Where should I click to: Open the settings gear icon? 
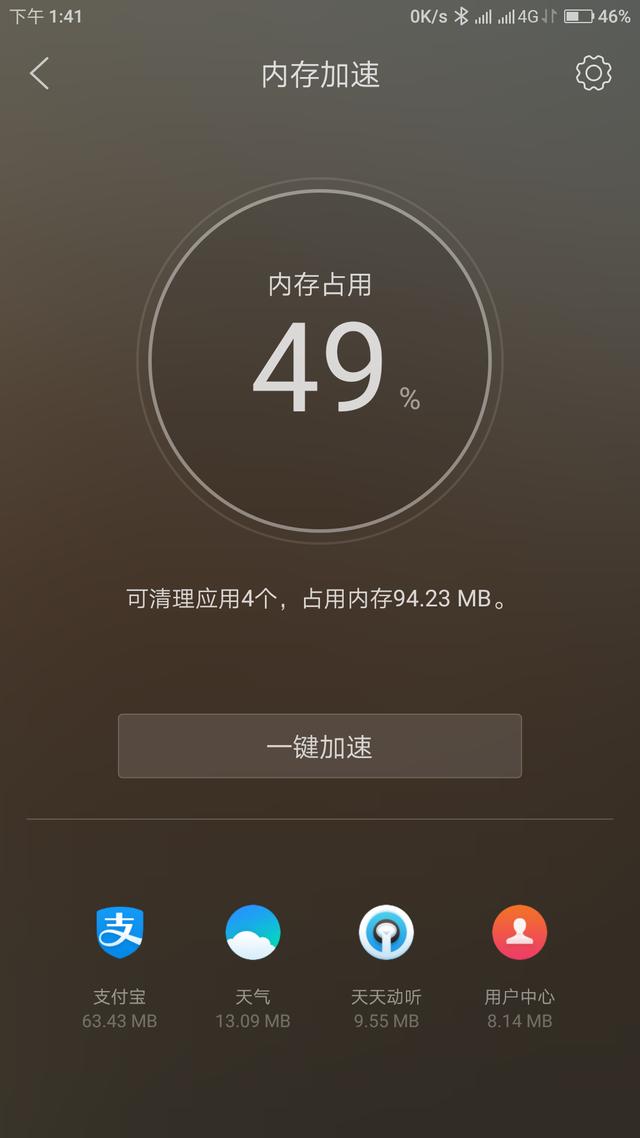tap(593, 73)
